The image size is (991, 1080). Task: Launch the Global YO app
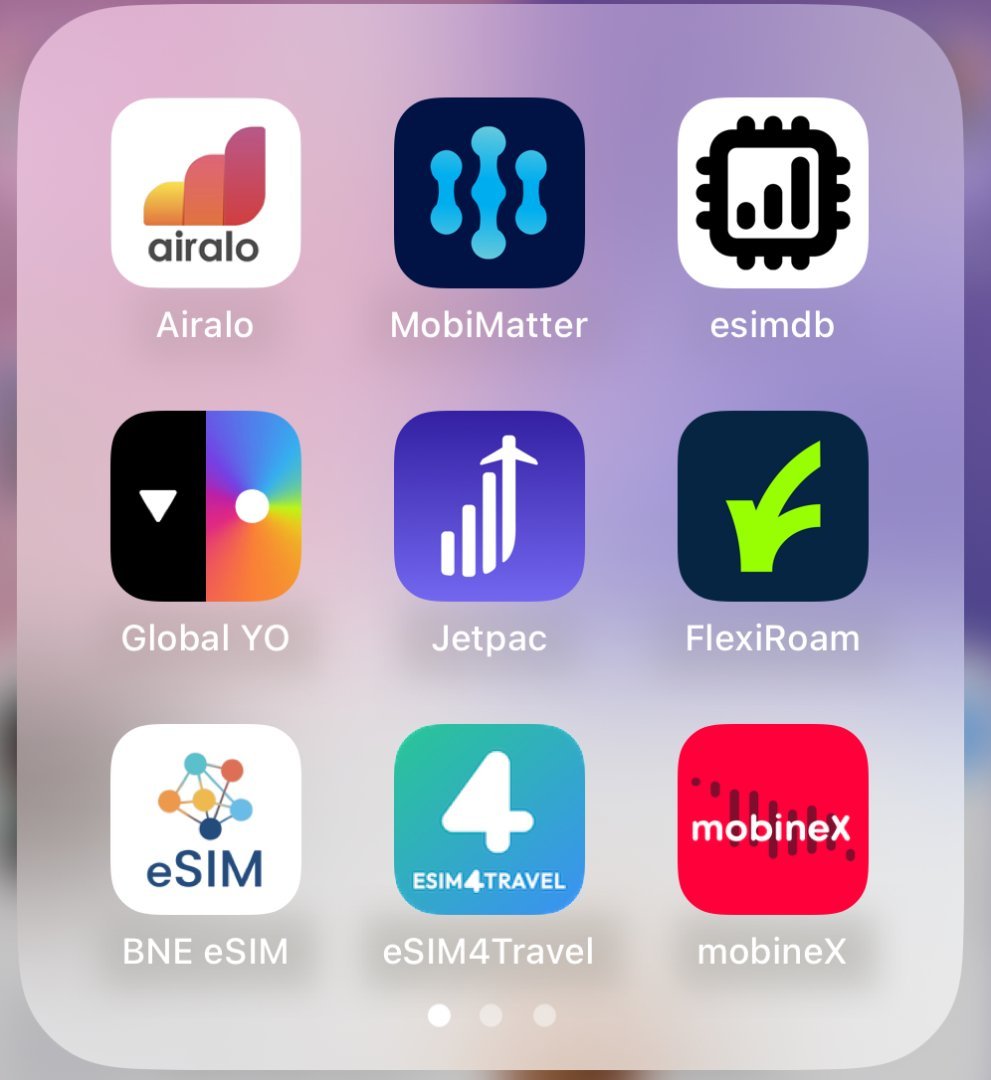(205, 506)
